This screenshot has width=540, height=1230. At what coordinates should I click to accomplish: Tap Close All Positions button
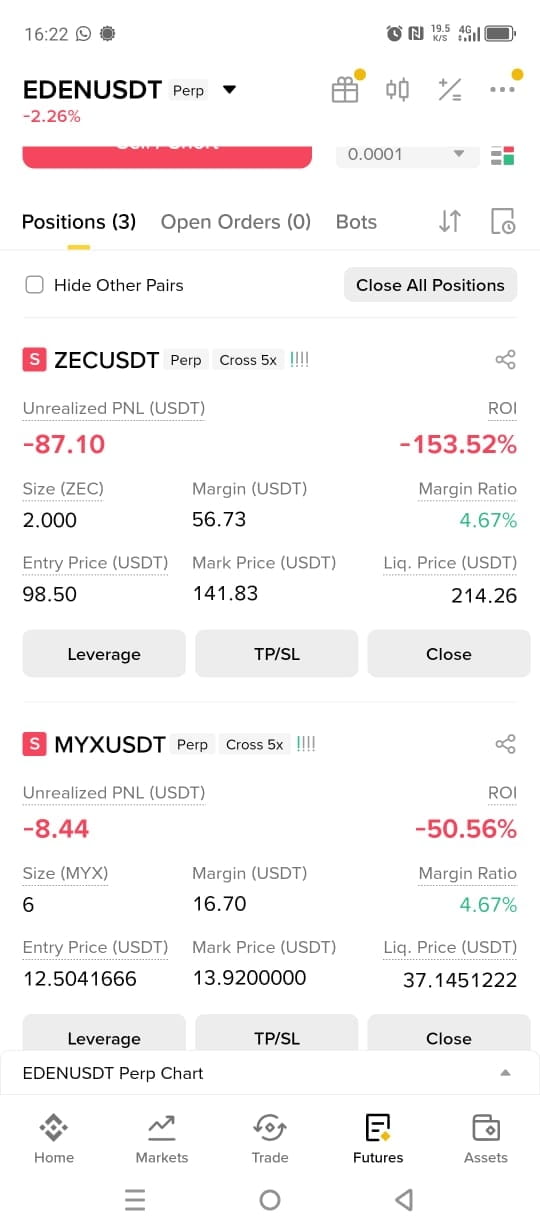430,285
